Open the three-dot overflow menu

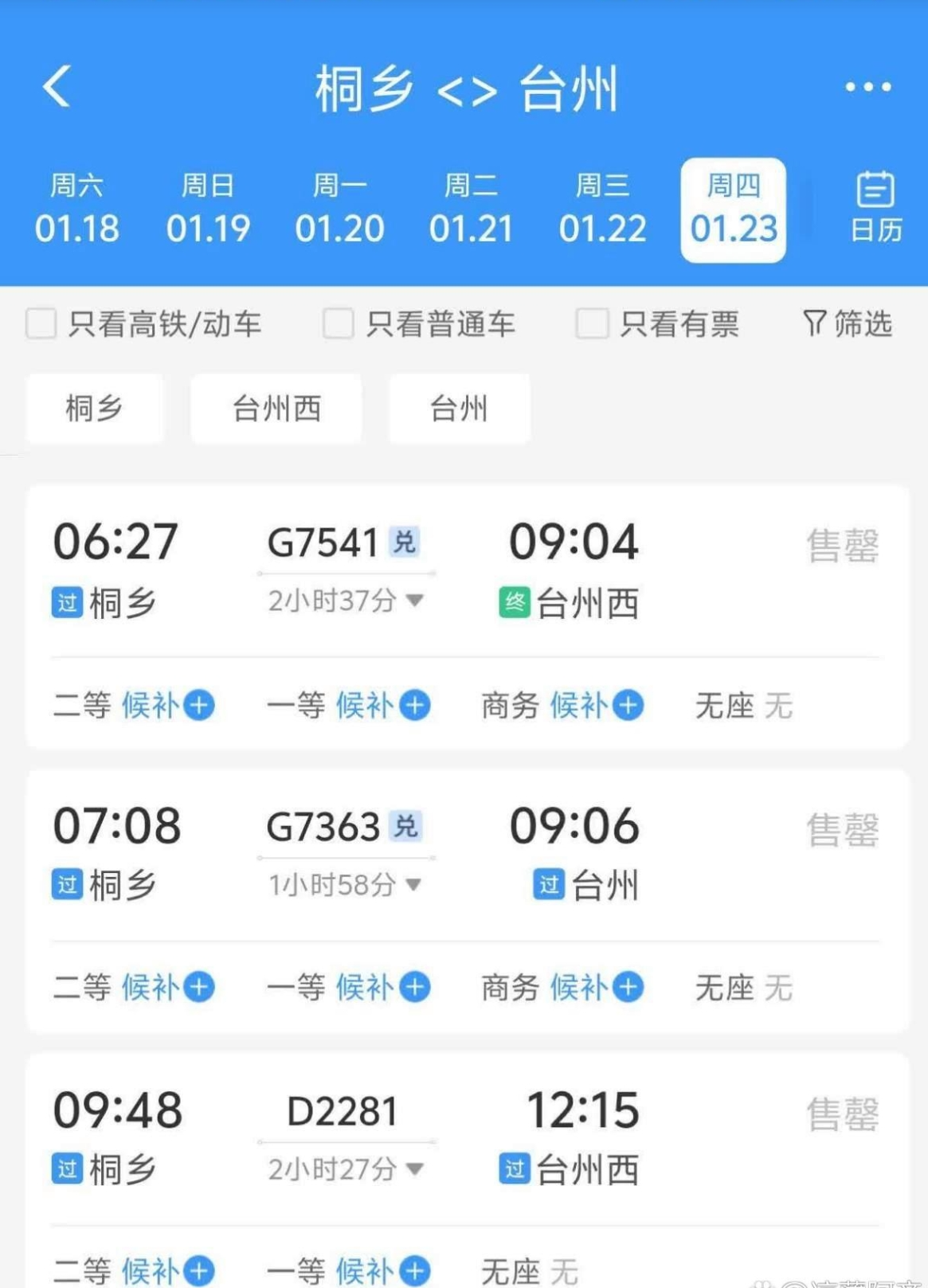tap(867, 87)
